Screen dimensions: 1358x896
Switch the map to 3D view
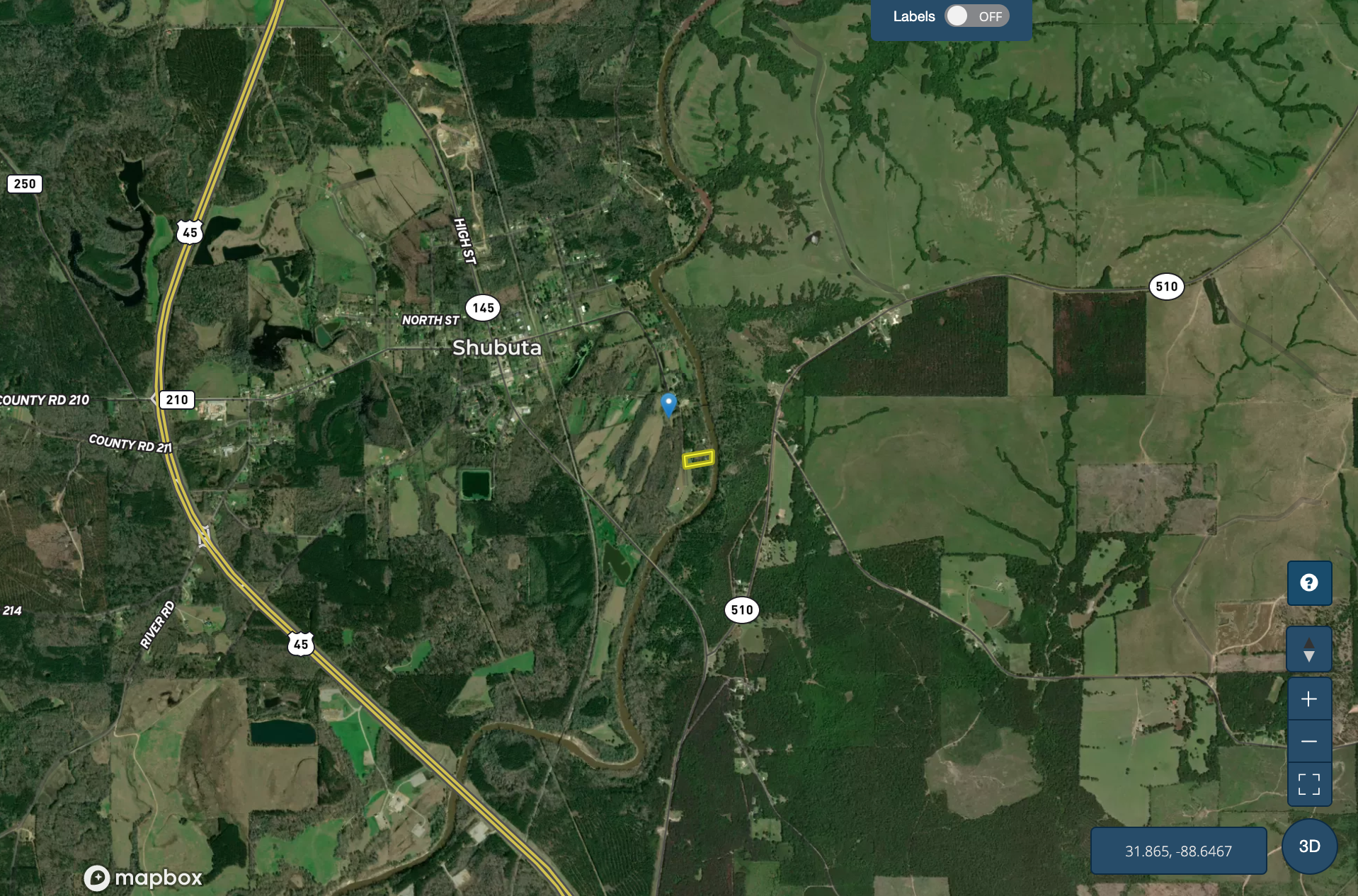click(x=1308, y=846)
